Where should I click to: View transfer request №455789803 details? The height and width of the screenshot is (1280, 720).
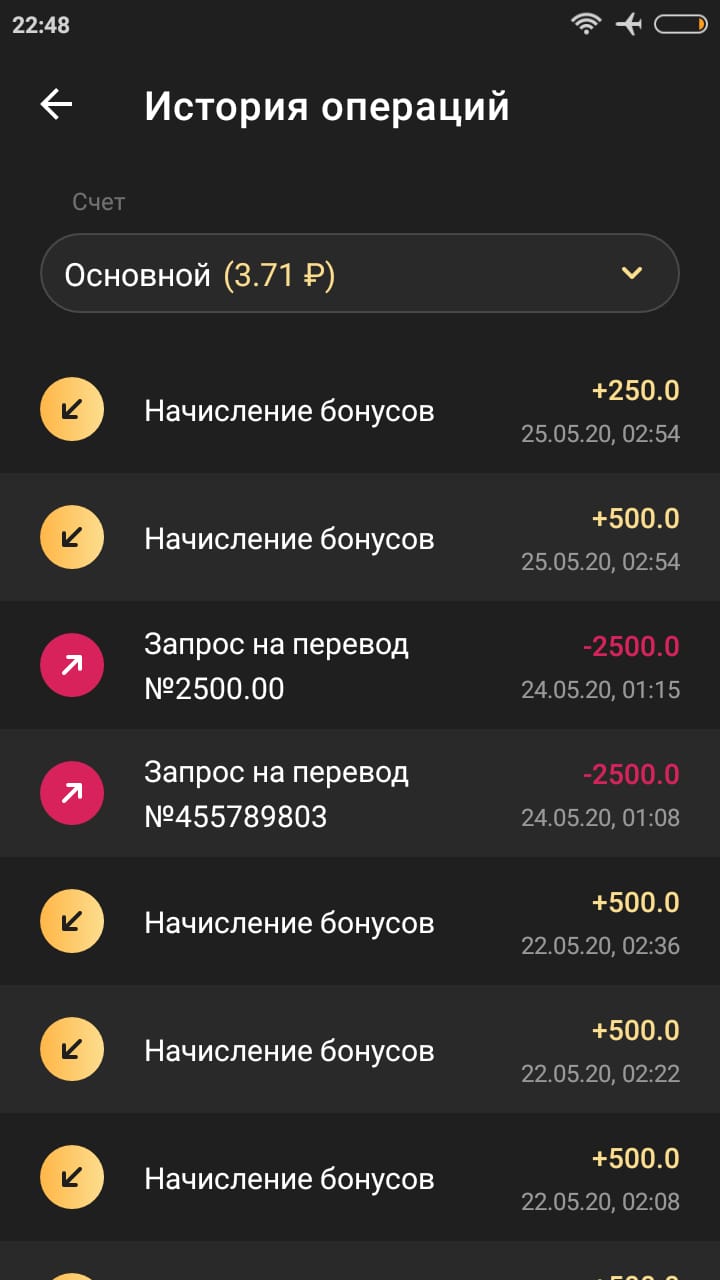[360, 794]
